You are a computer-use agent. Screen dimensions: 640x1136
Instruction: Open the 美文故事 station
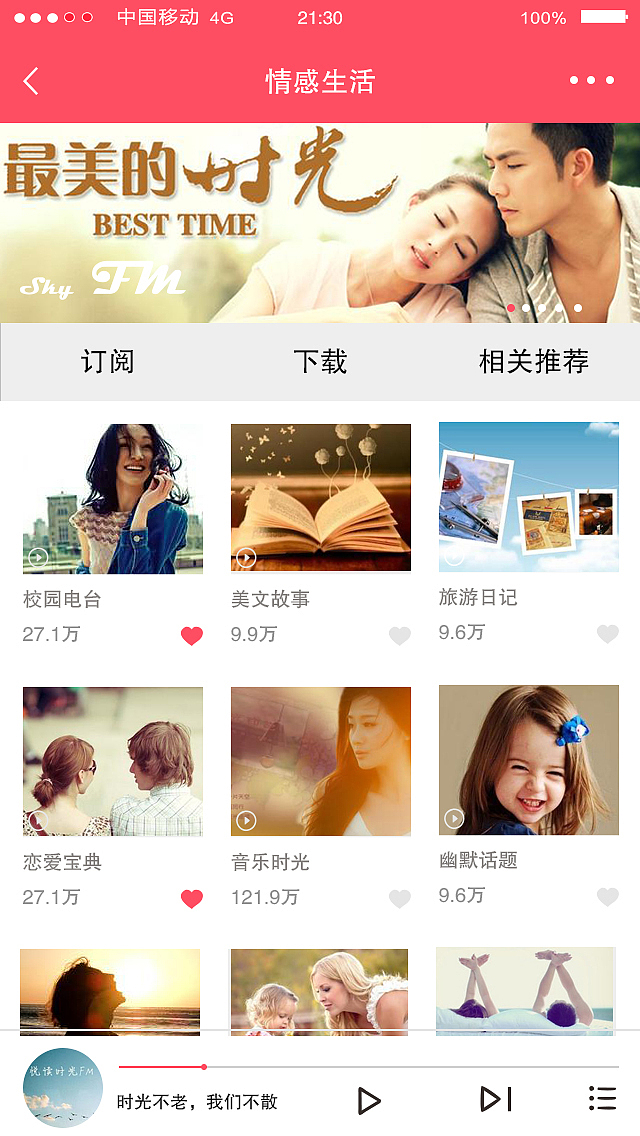coord(321,498)
